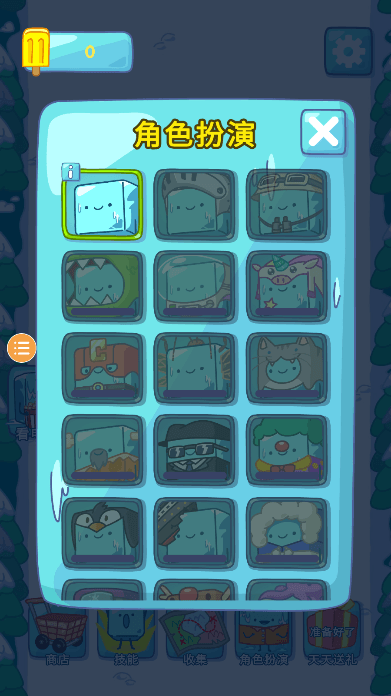Screen dimensions: 391x696
Task: Choose the knight helmet costume
Action: tap(195, 205)
